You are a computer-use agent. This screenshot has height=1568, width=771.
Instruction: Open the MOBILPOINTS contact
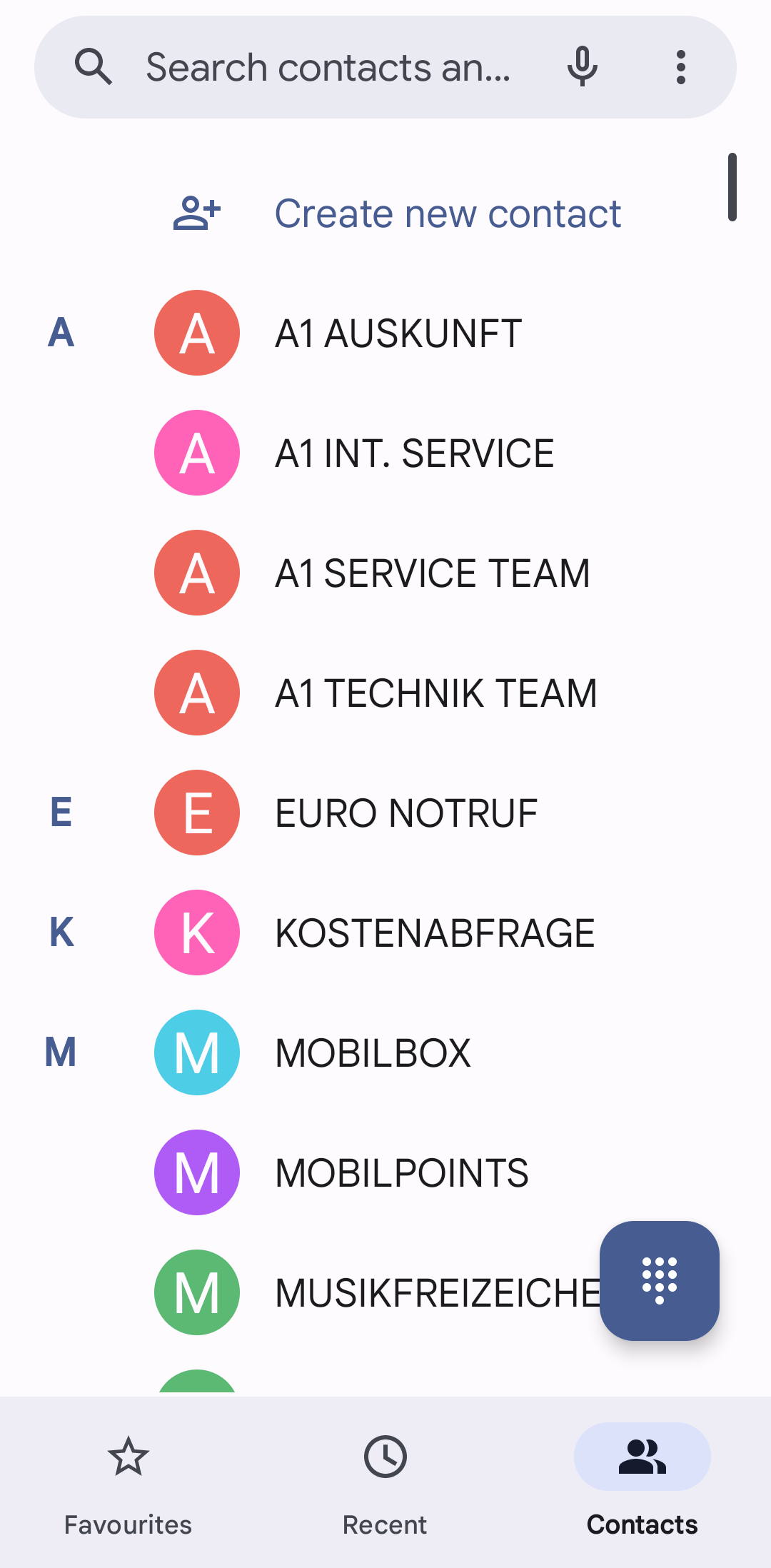pyautogui.click(x=401, y=1173)
